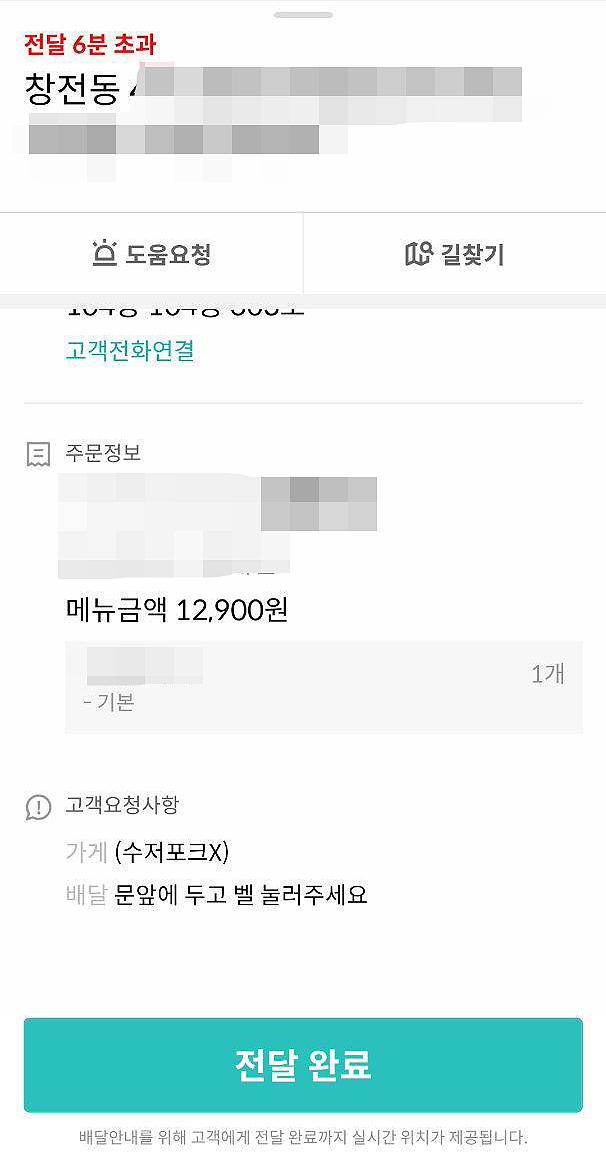Confirm delivery with 전달 완료
This screenshot has width=606, height=1158.
click(303, 1064)
